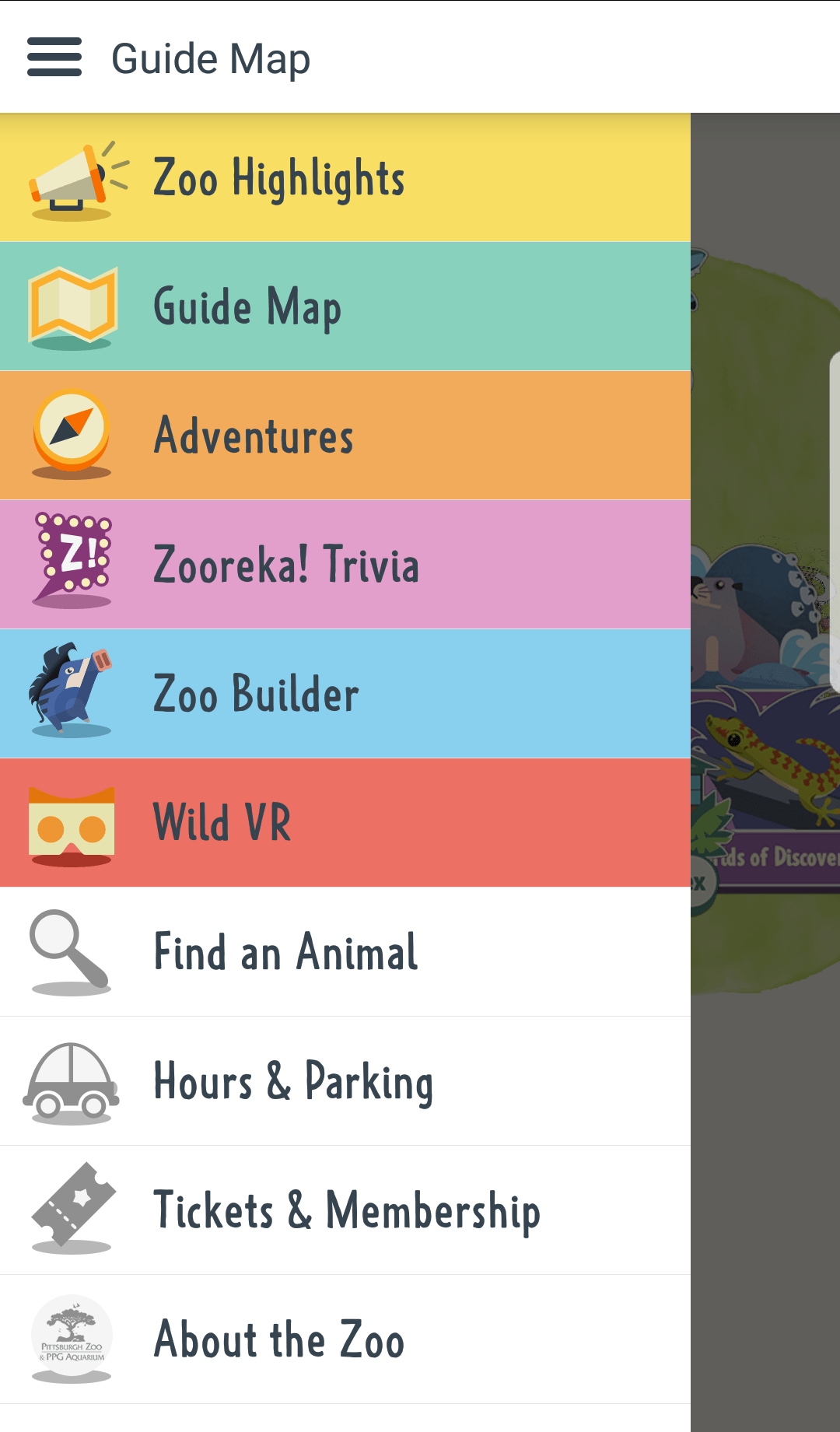840x1432 pixels.
Task: Tap the hamburger menu button
Action: click(54, 58)
